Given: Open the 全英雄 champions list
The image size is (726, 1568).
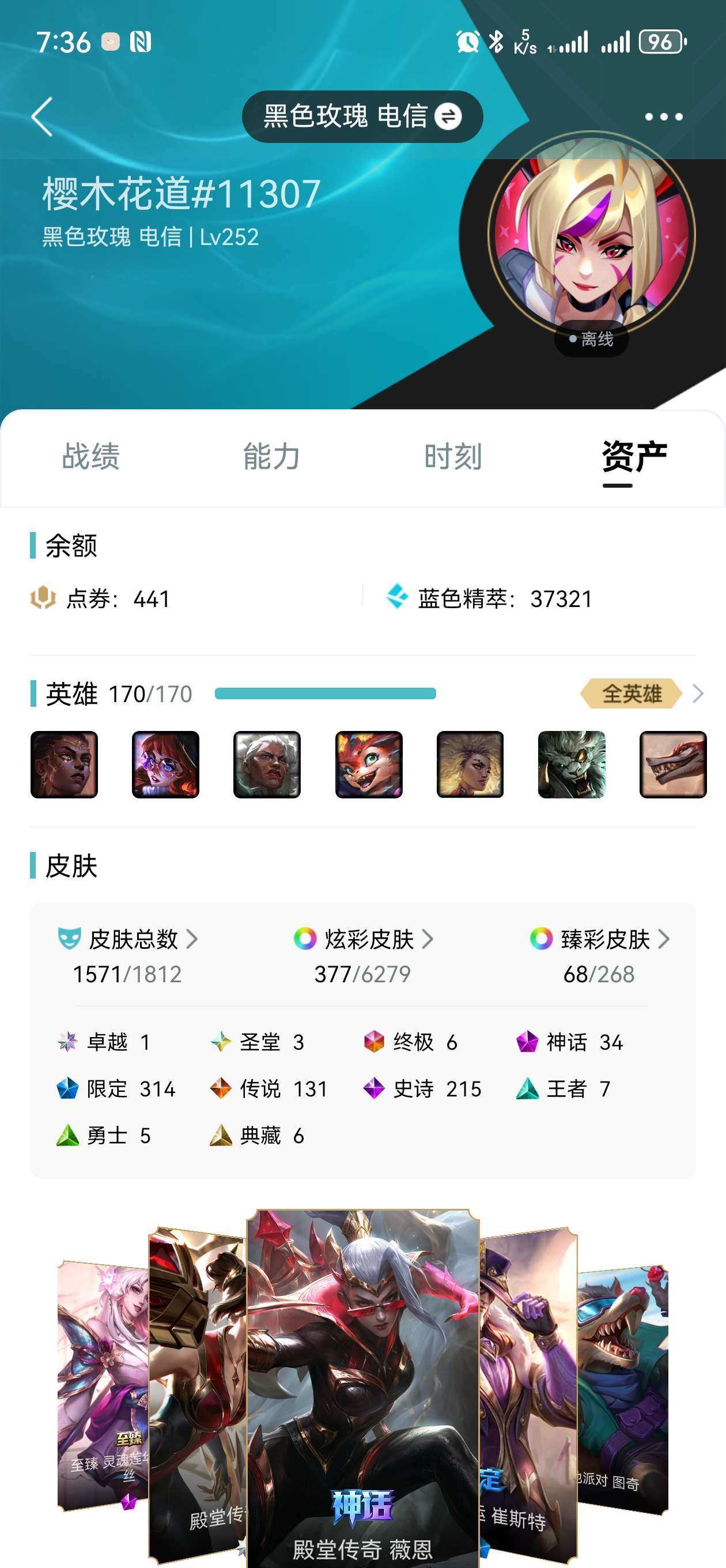Looking at the screenshot, I should point(641,693).
